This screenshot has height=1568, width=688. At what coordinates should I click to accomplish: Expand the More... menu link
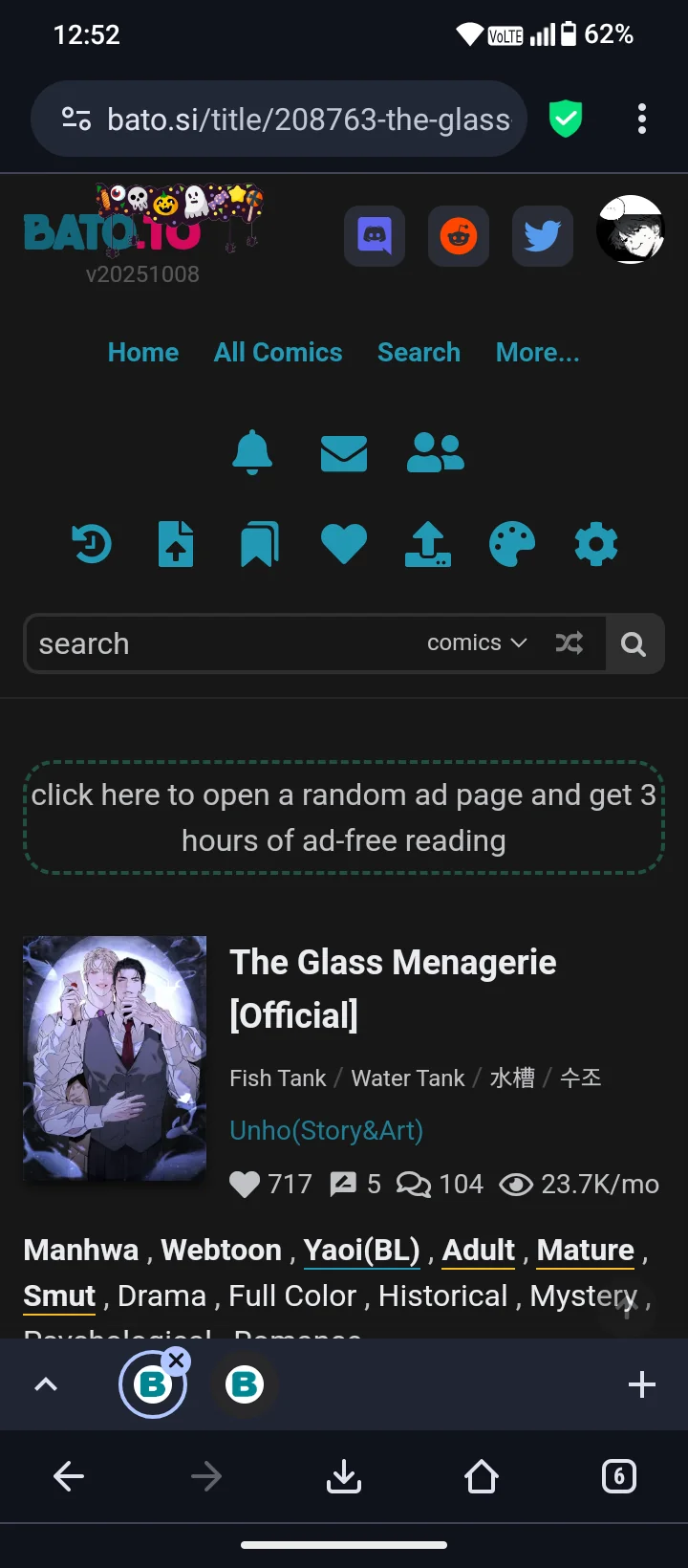coord(537,353)
